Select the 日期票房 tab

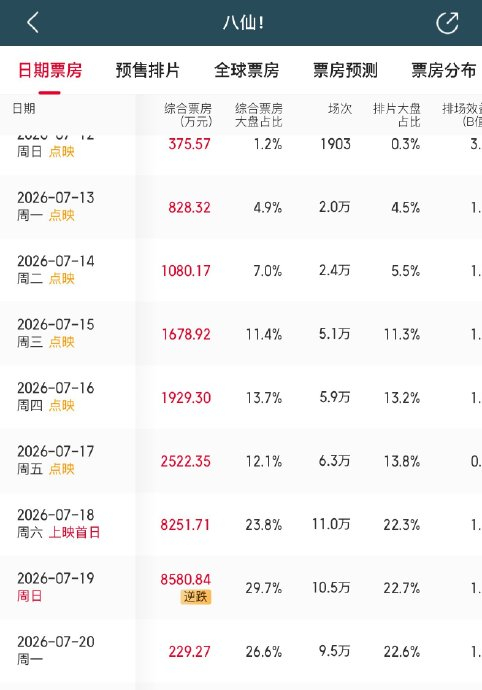(50, 70)
